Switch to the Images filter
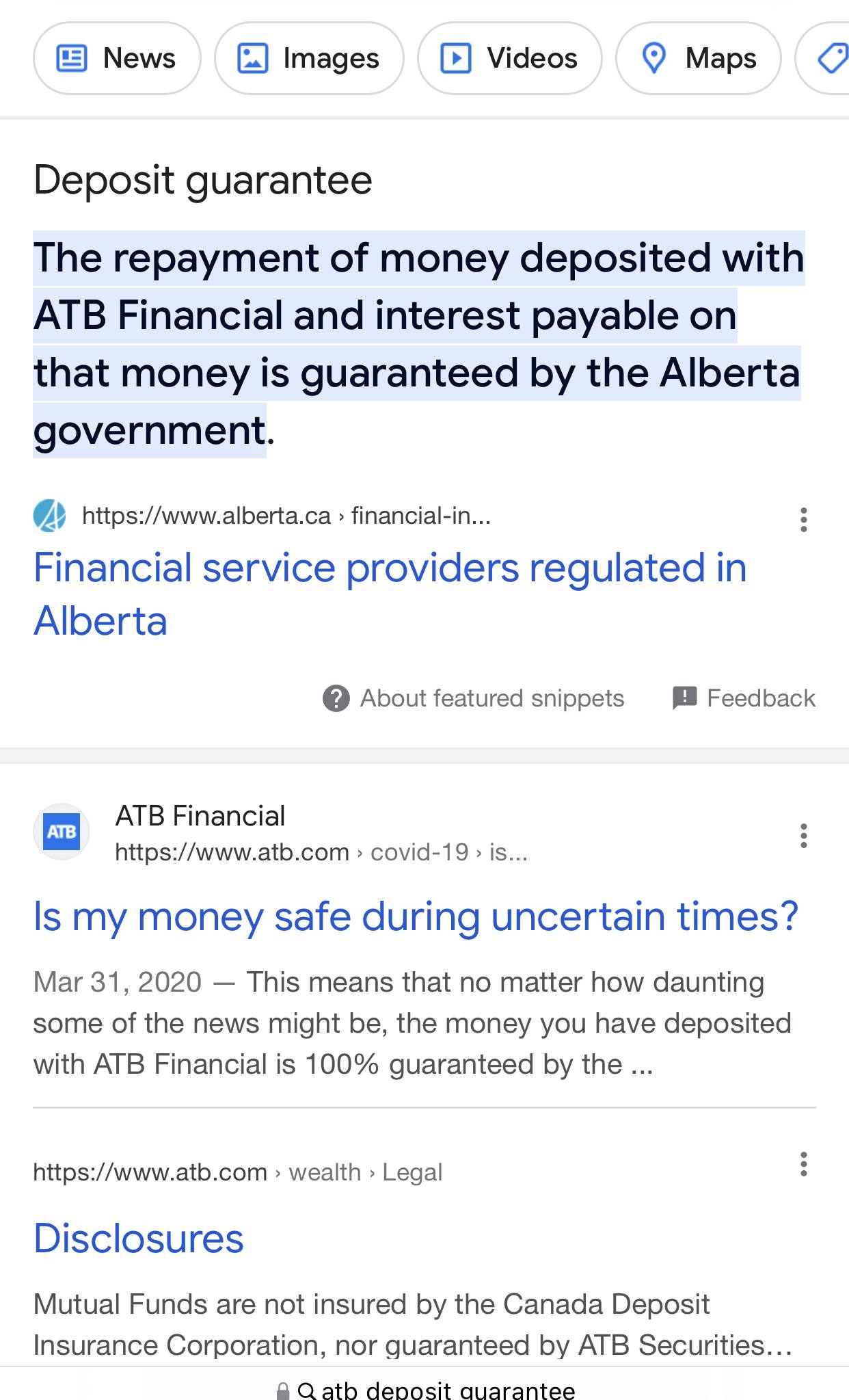The width and height of the screenshot is (849, 1400). (309, 58)
